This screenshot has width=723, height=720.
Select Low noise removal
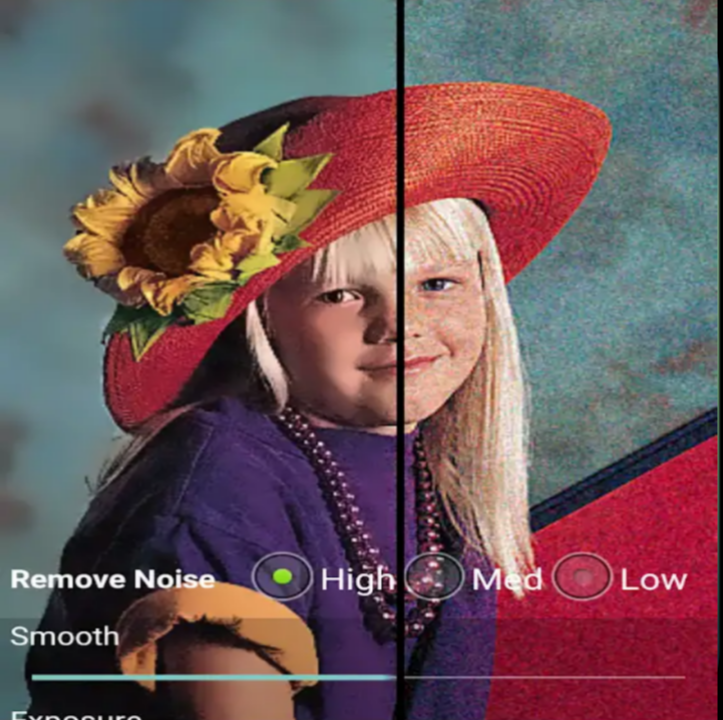(583, 577)
